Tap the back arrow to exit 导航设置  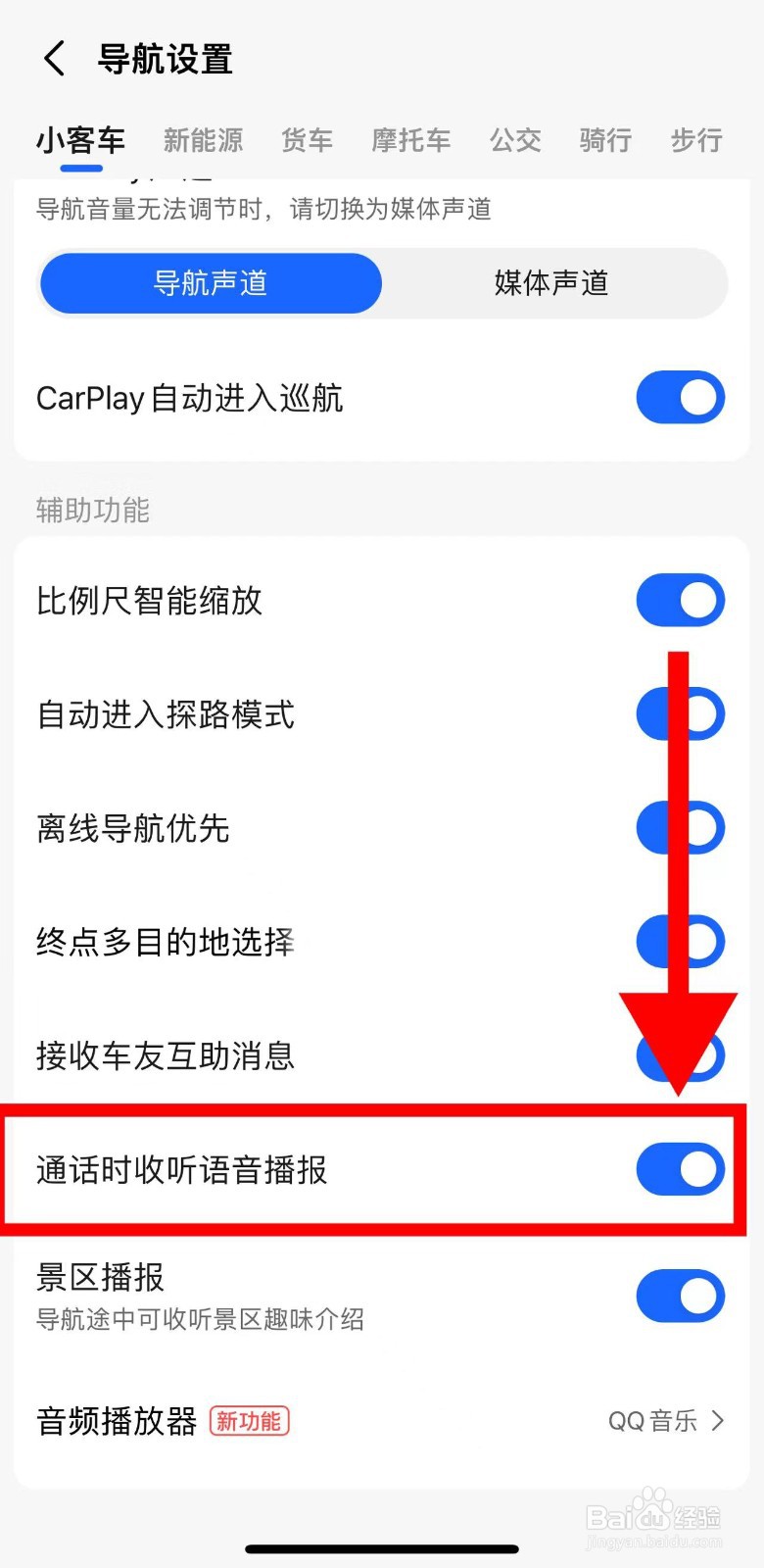[x=53, y=59]
